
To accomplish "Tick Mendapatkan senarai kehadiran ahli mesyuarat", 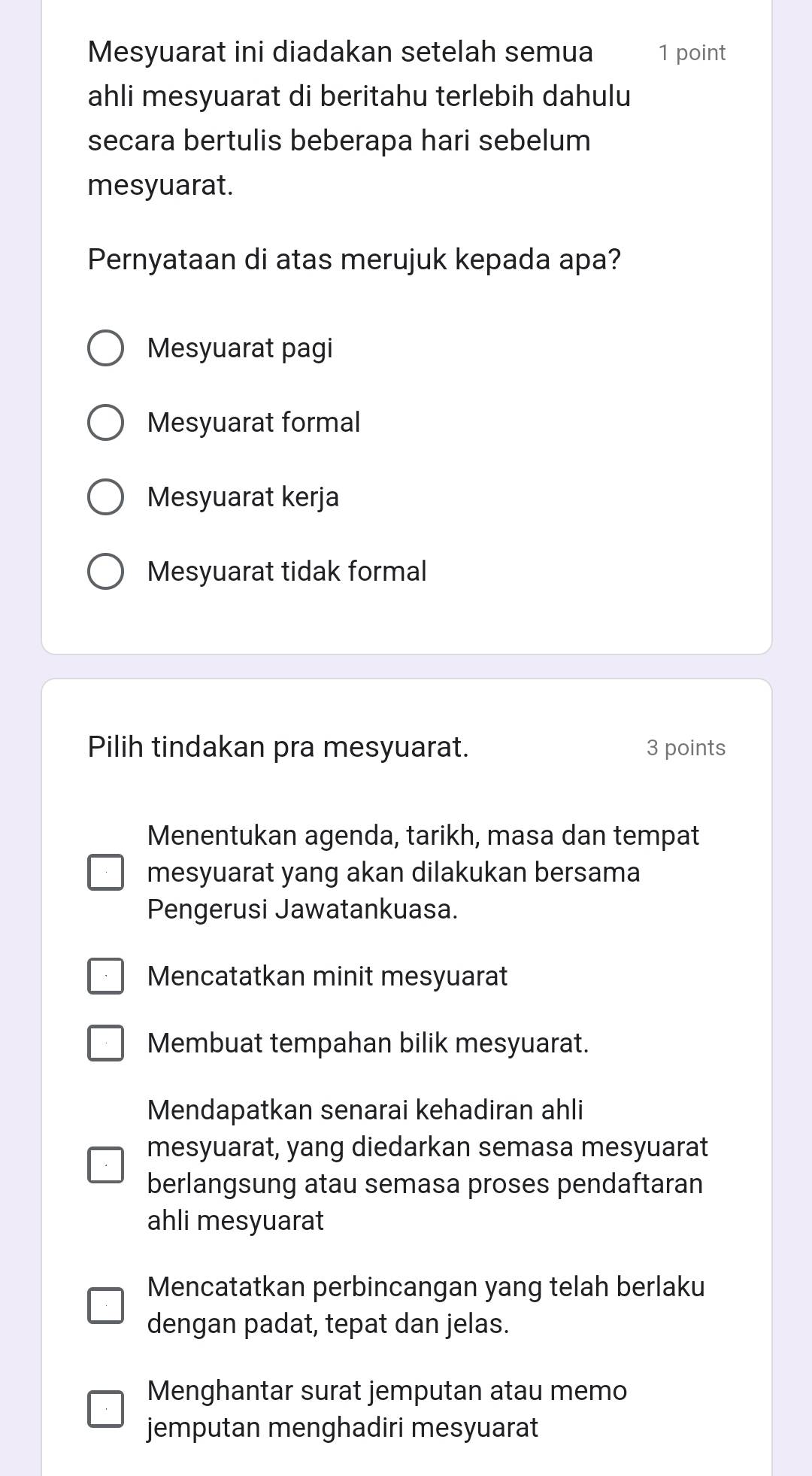I will 106,1165.
